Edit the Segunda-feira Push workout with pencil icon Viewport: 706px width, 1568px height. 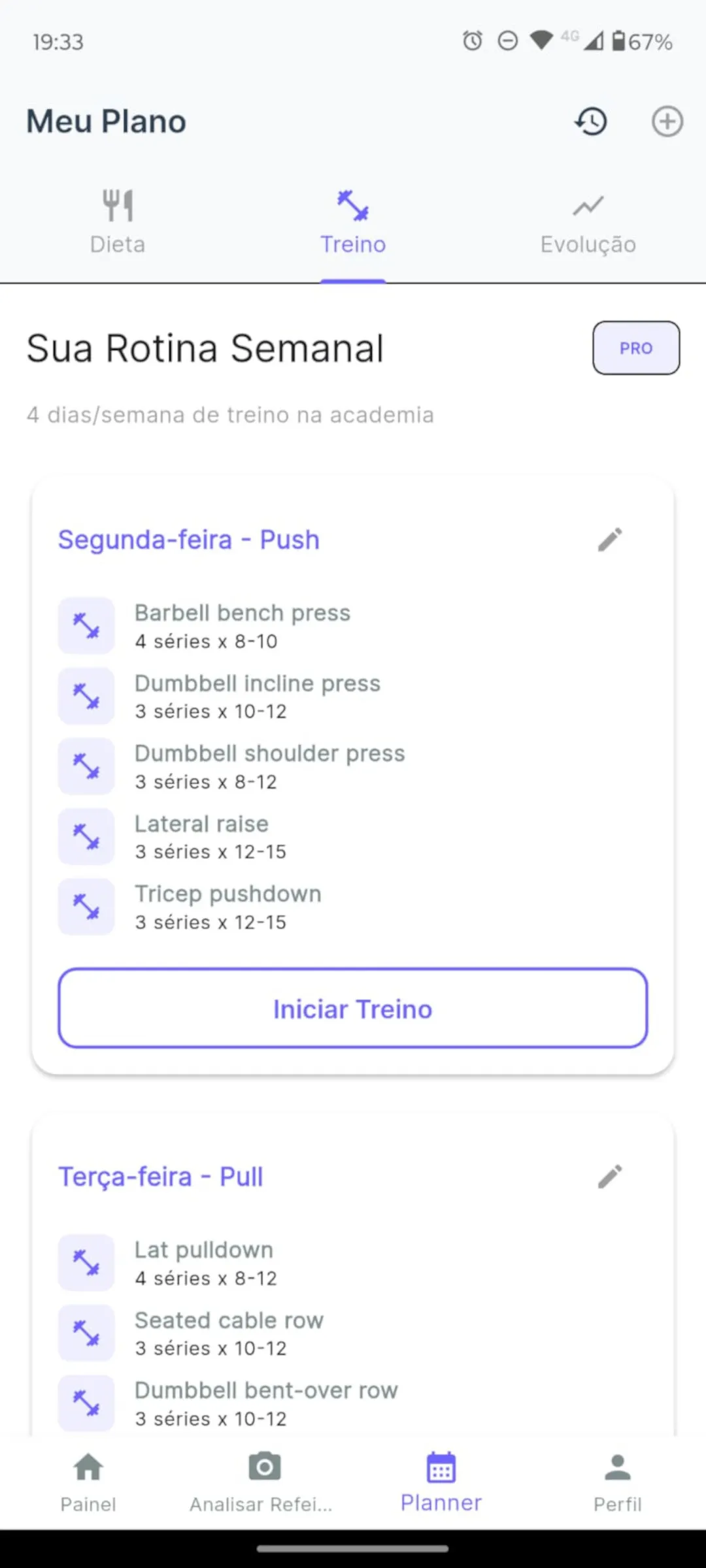pyautogui.click(x=609, y=540)
